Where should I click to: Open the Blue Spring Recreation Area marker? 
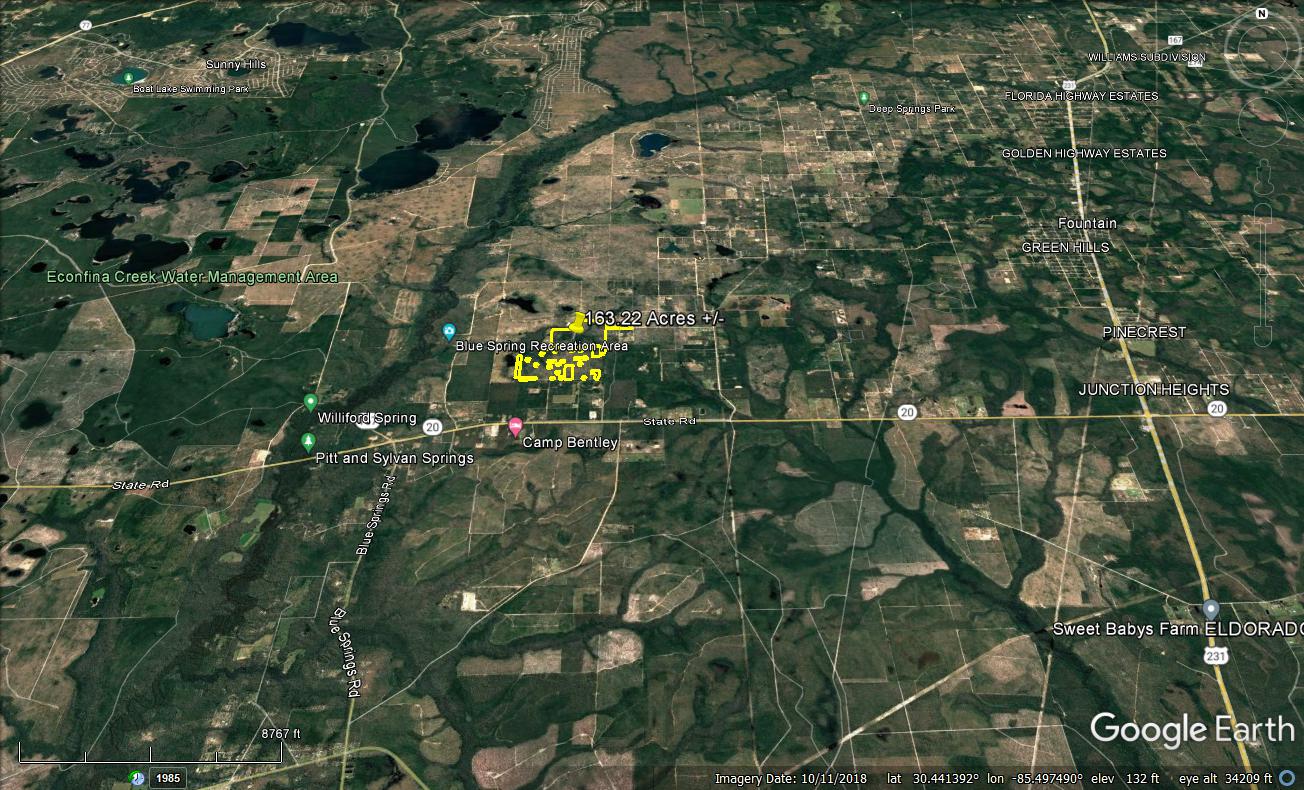(449, 331)
